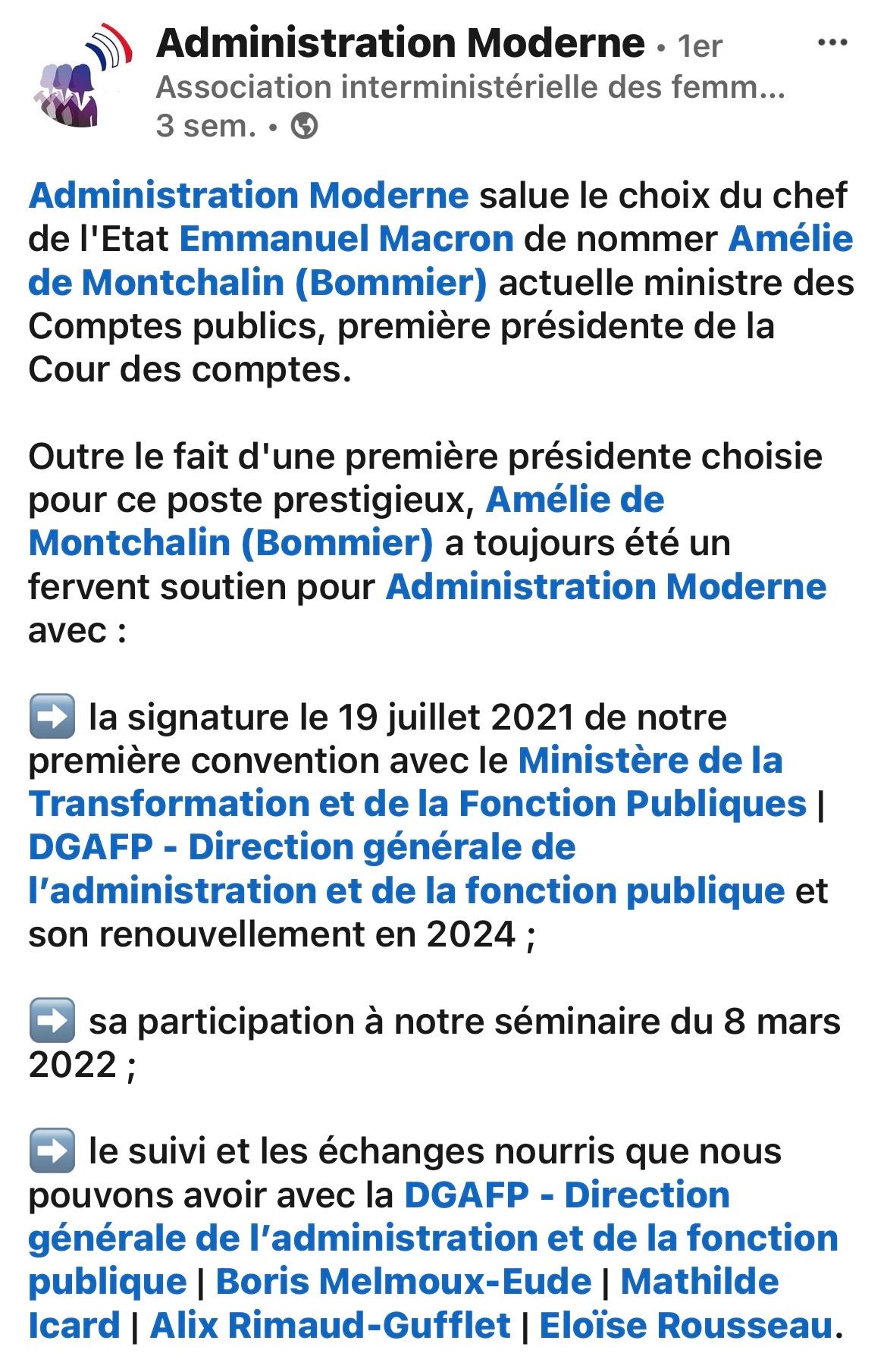Image resolution: width=887 pixels, height=1372 pixels.
Task: Open the Eloïse Rousseau mention
Action: tap(685, 1325)
